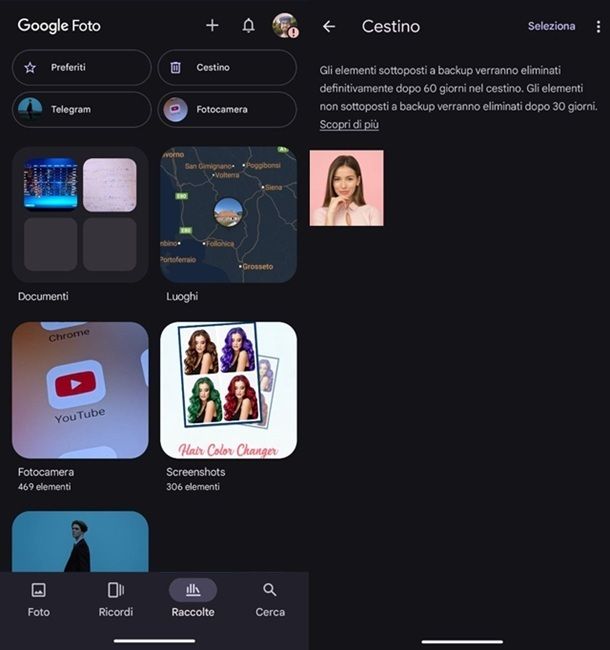610x650 pixels.
Task: Tap the plus icon to create new
Action: tap(212, 26)
